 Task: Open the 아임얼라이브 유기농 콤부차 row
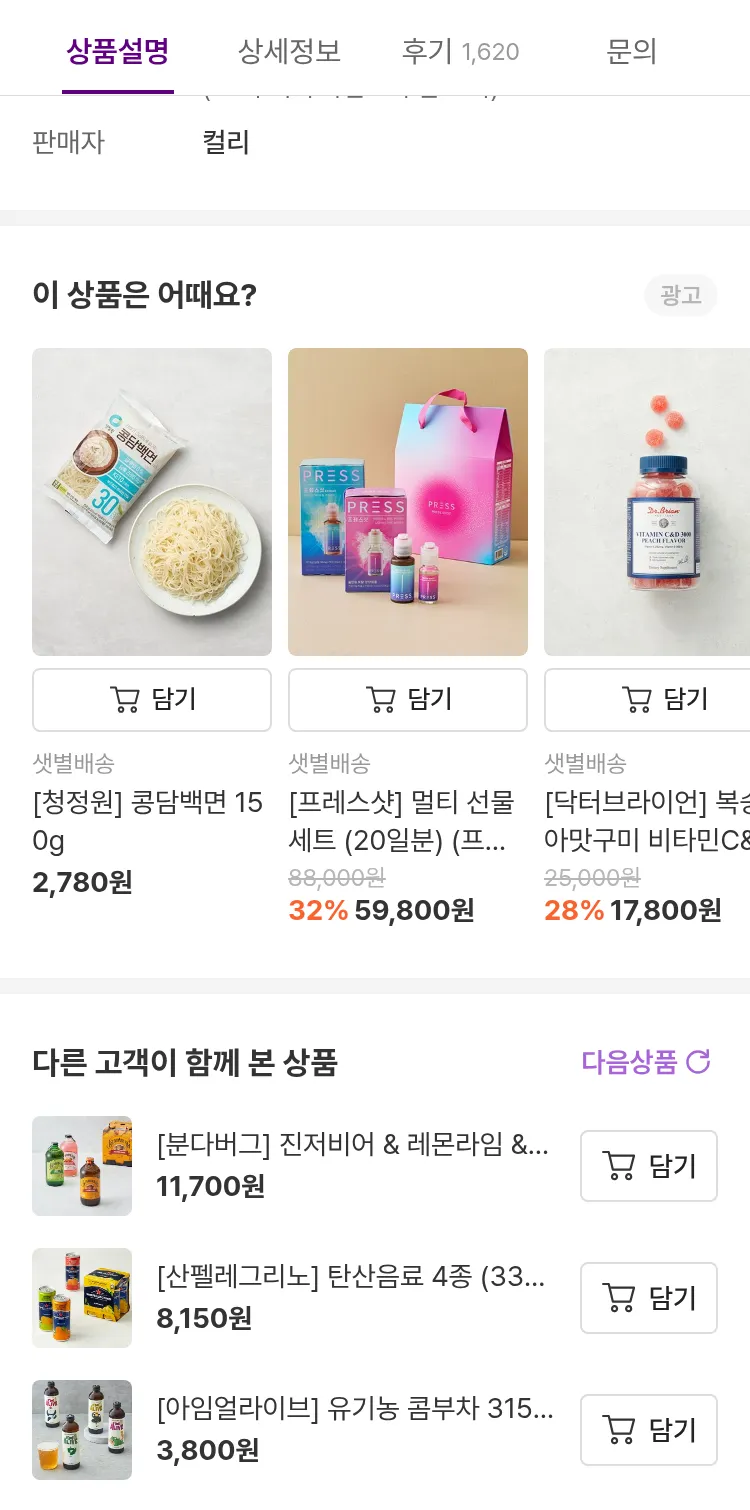pos(354,1429)
